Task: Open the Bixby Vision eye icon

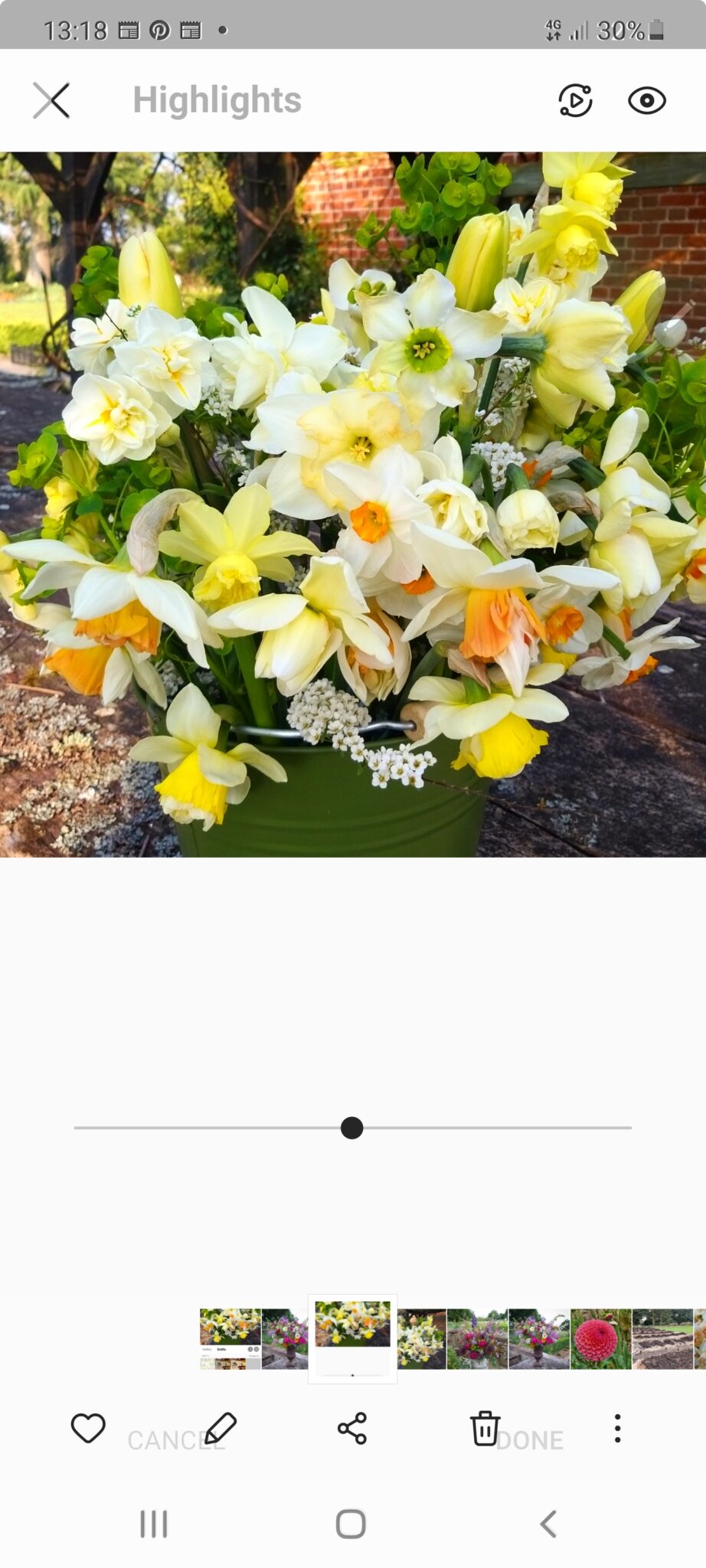Action: coord(647,100)
